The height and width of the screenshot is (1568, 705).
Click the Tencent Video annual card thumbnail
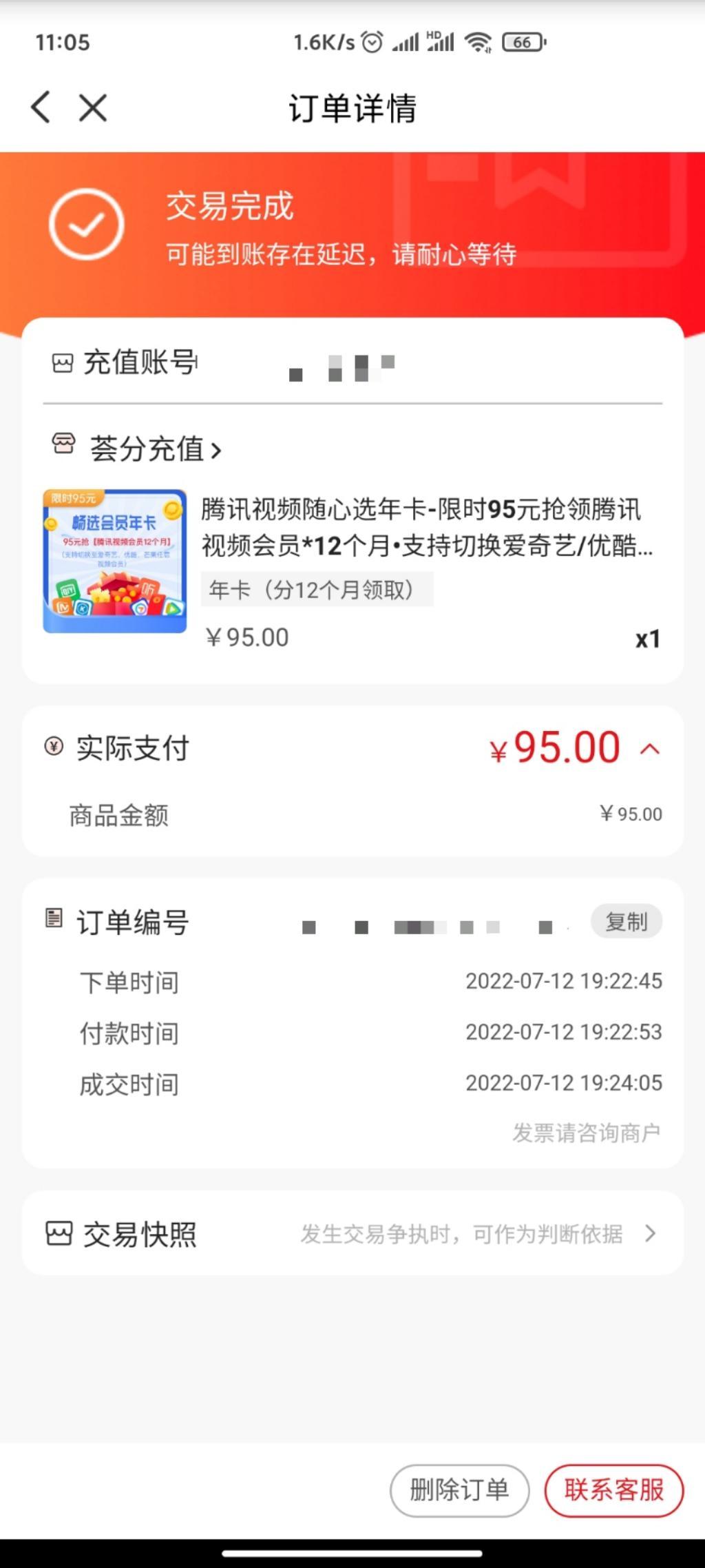pos(114,559)
